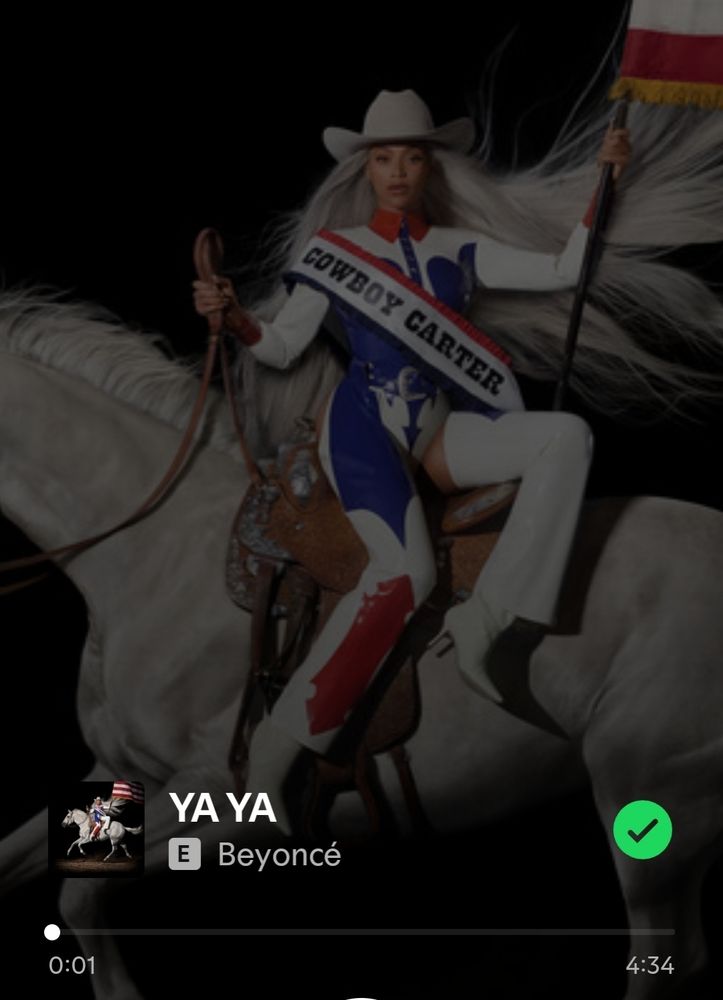The height and width of the screenshot is (1000, 723).
Task: Seek to the middle of the progress bar
Action: tap(361, 932)
